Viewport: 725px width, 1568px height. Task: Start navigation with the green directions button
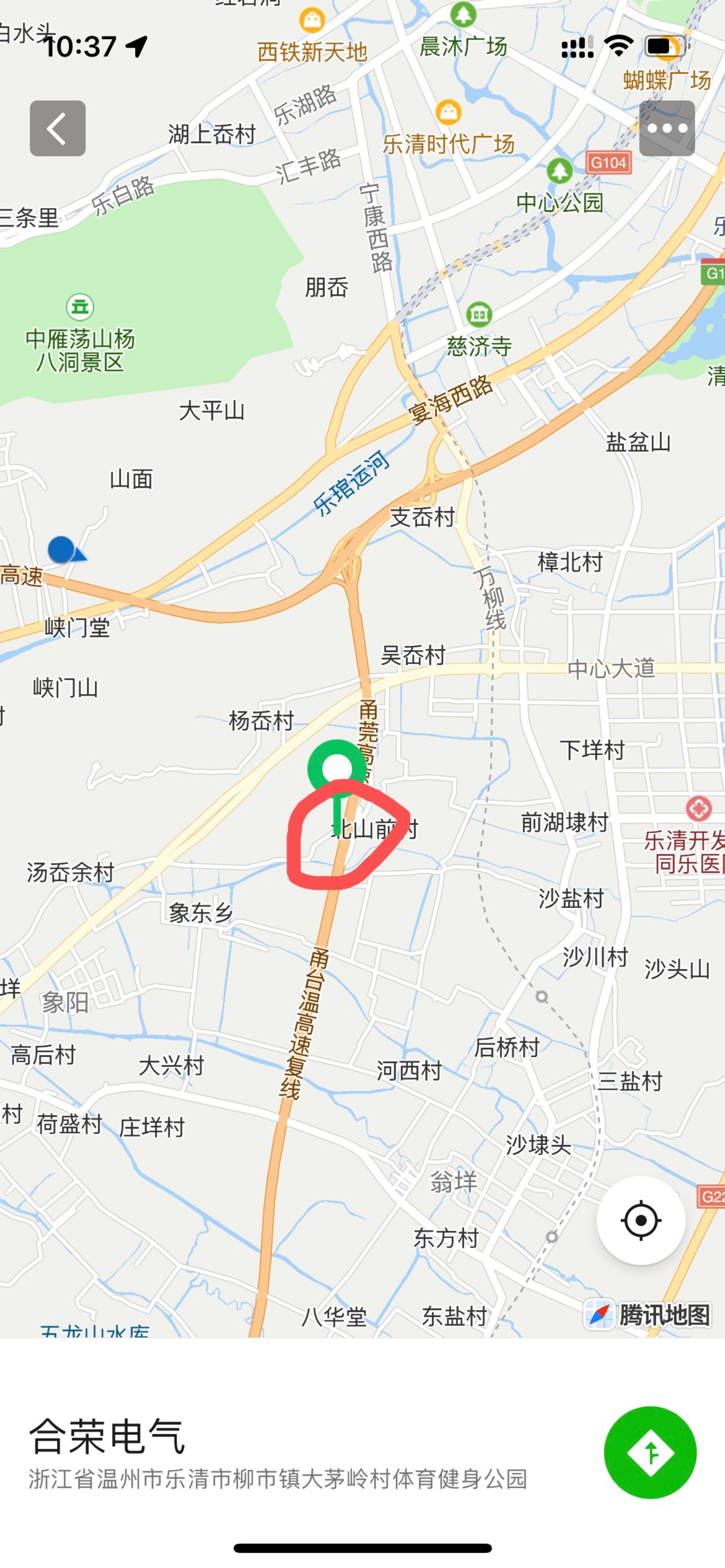point(650,1452)
